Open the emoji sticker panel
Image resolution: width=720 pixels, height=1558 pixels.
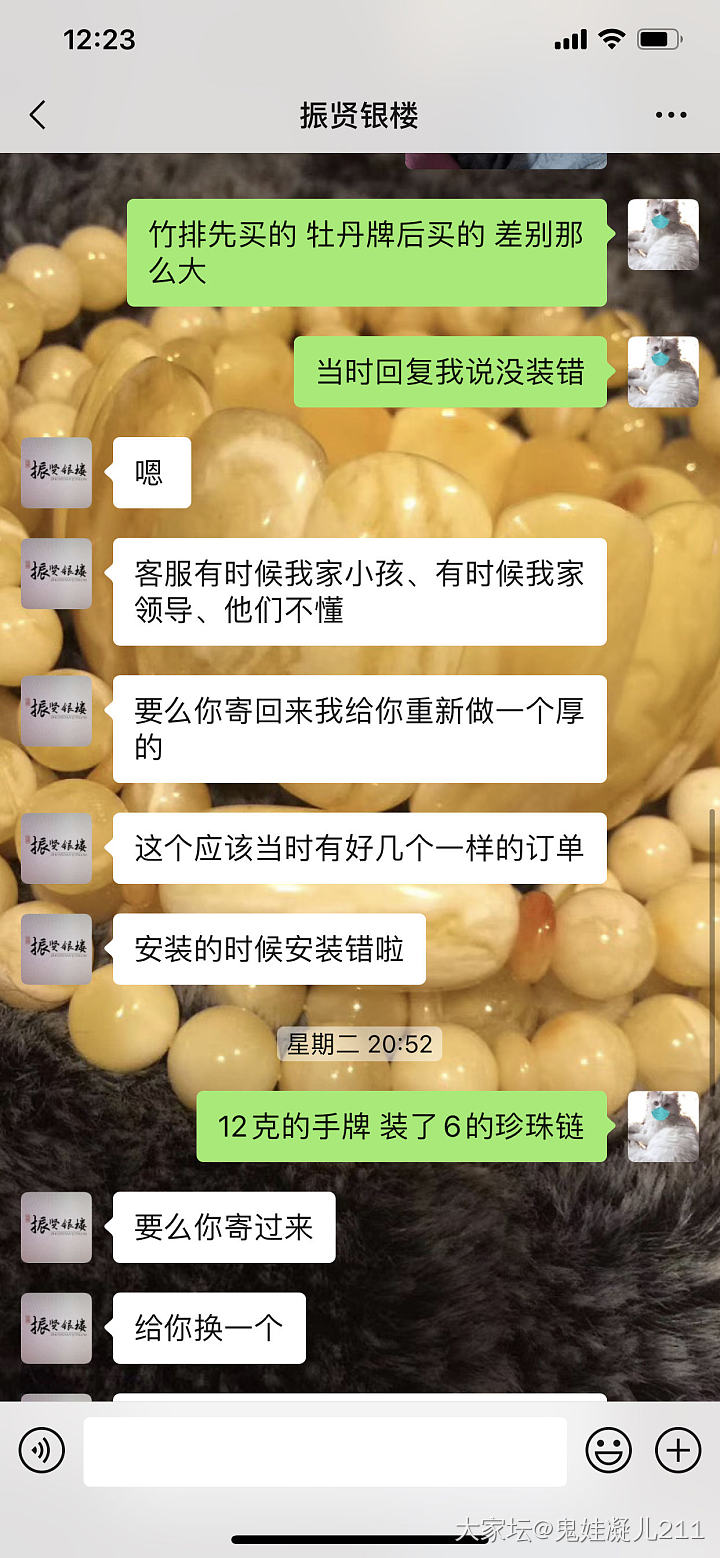[x=608, y=1451]
